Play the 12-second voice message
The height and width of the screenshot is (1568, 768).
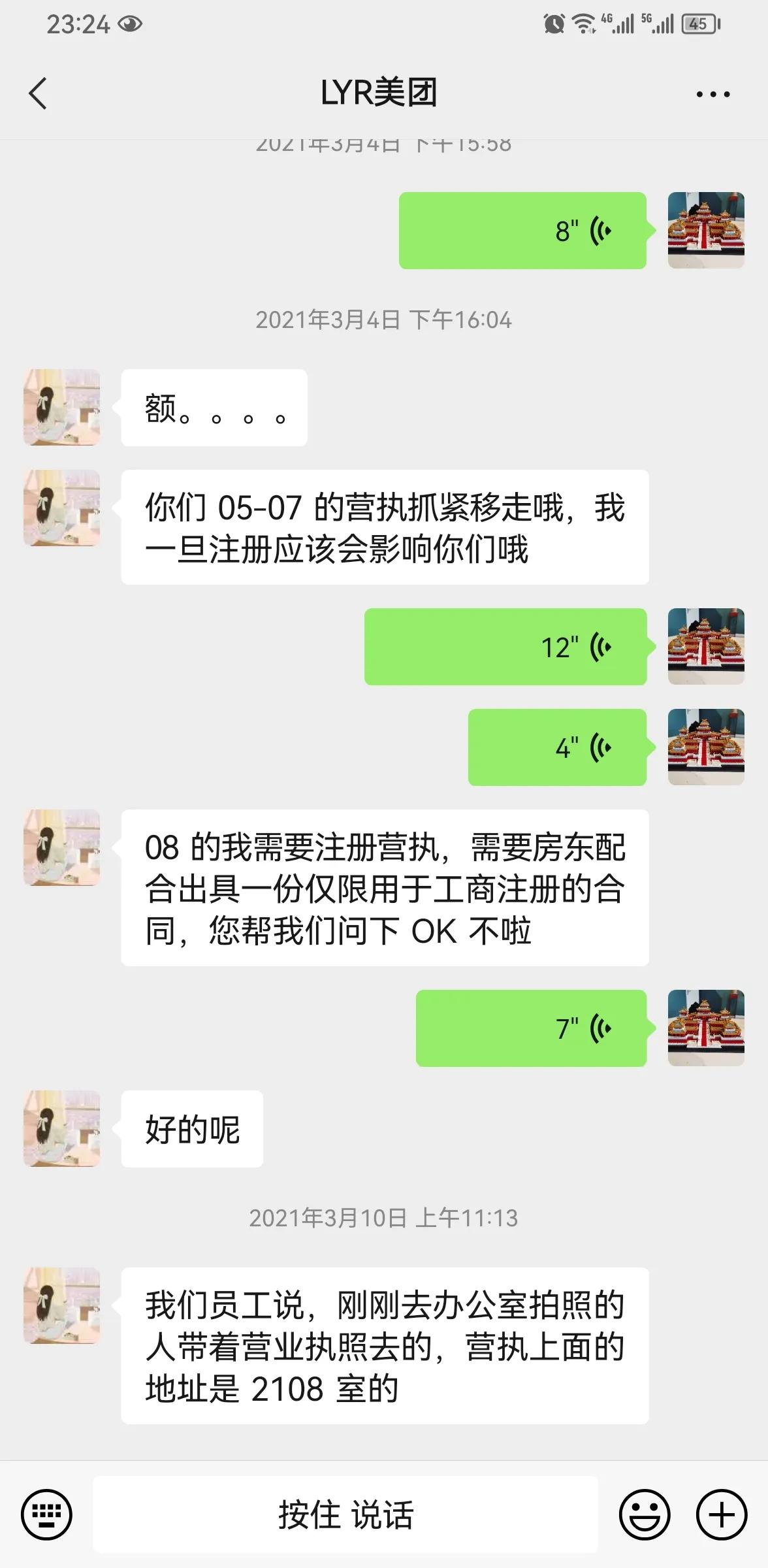click(x=506, y=647)
